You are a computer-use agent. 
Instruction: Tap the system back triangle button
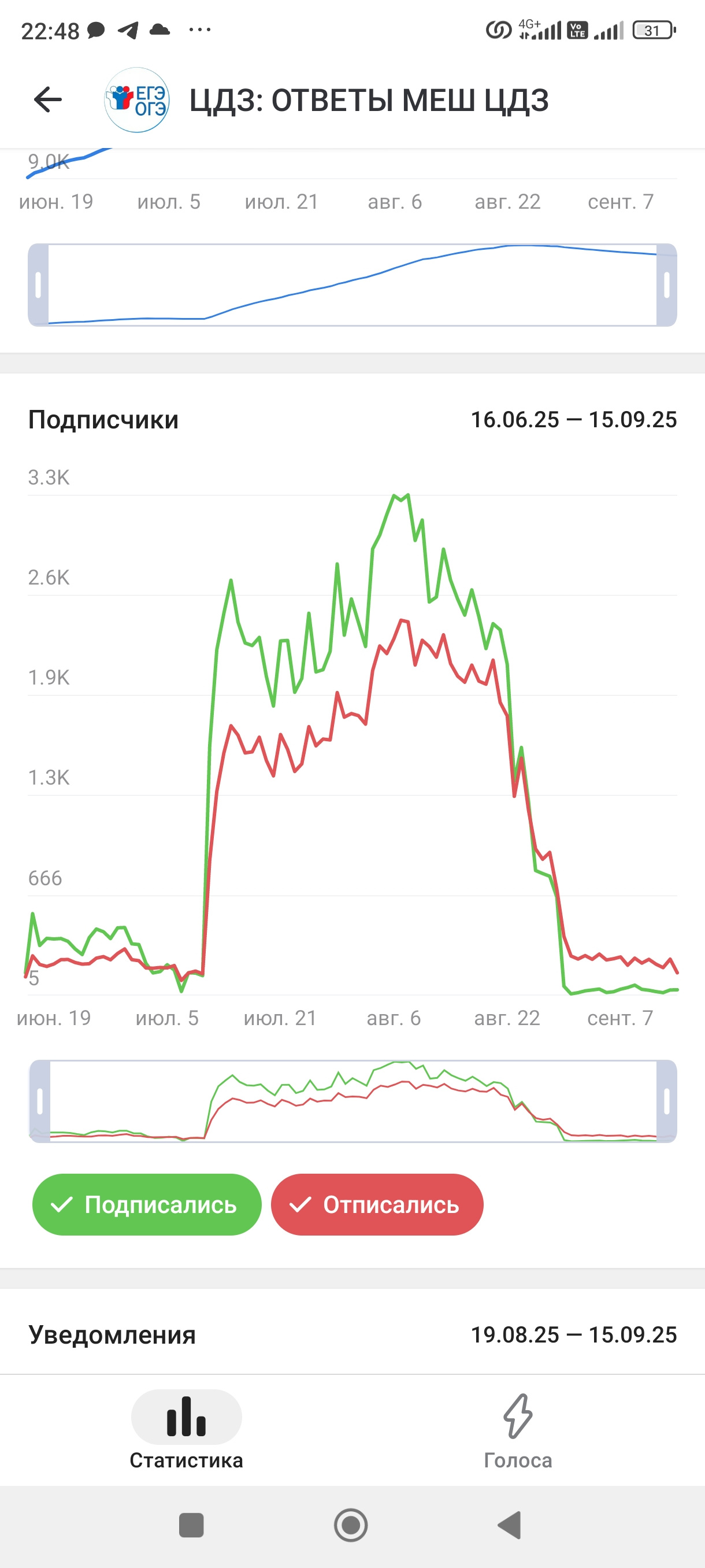tap(510, 1525)
